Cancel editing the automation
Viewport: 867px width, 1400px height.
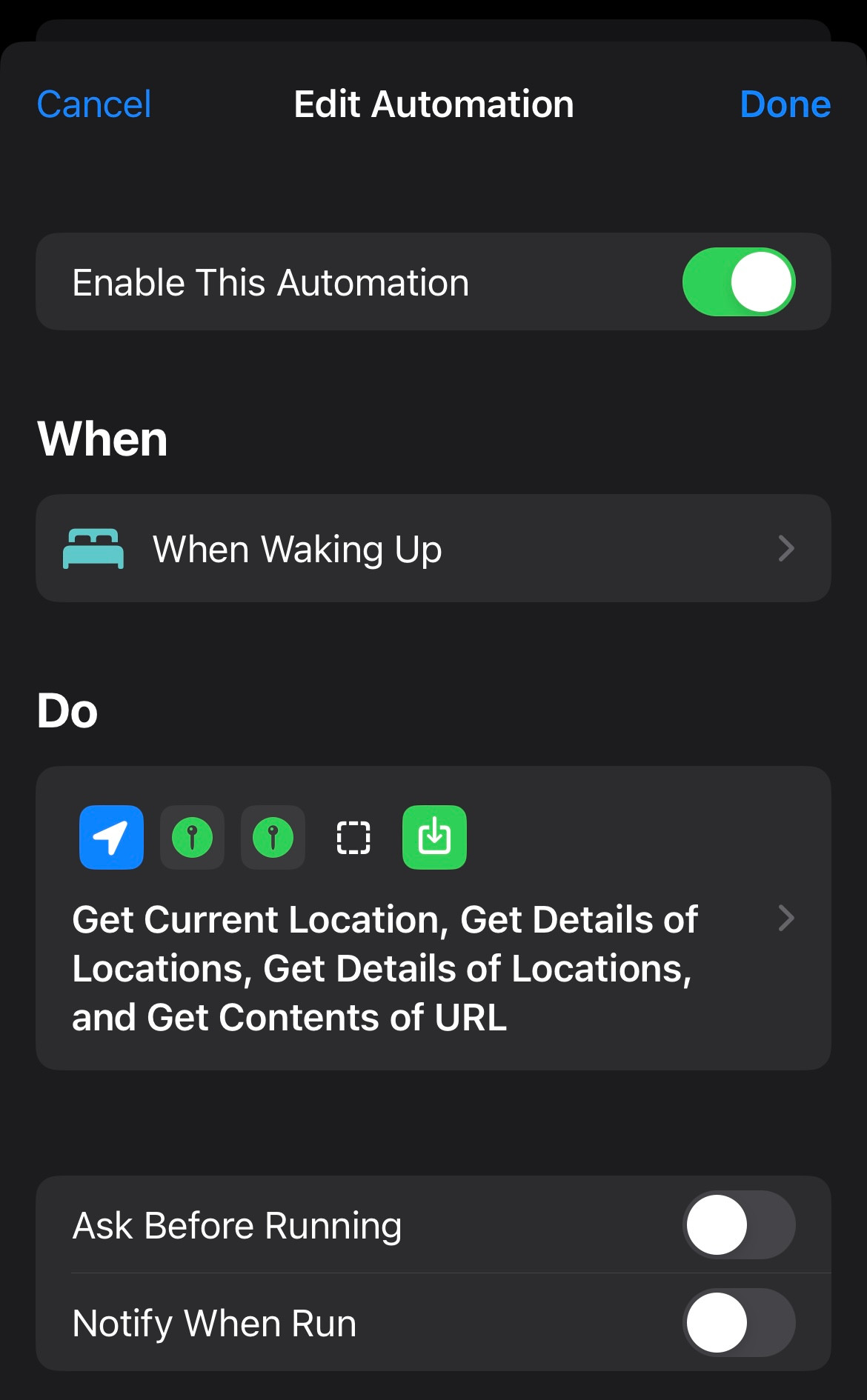pyautogui.click(x=94, y=104)
